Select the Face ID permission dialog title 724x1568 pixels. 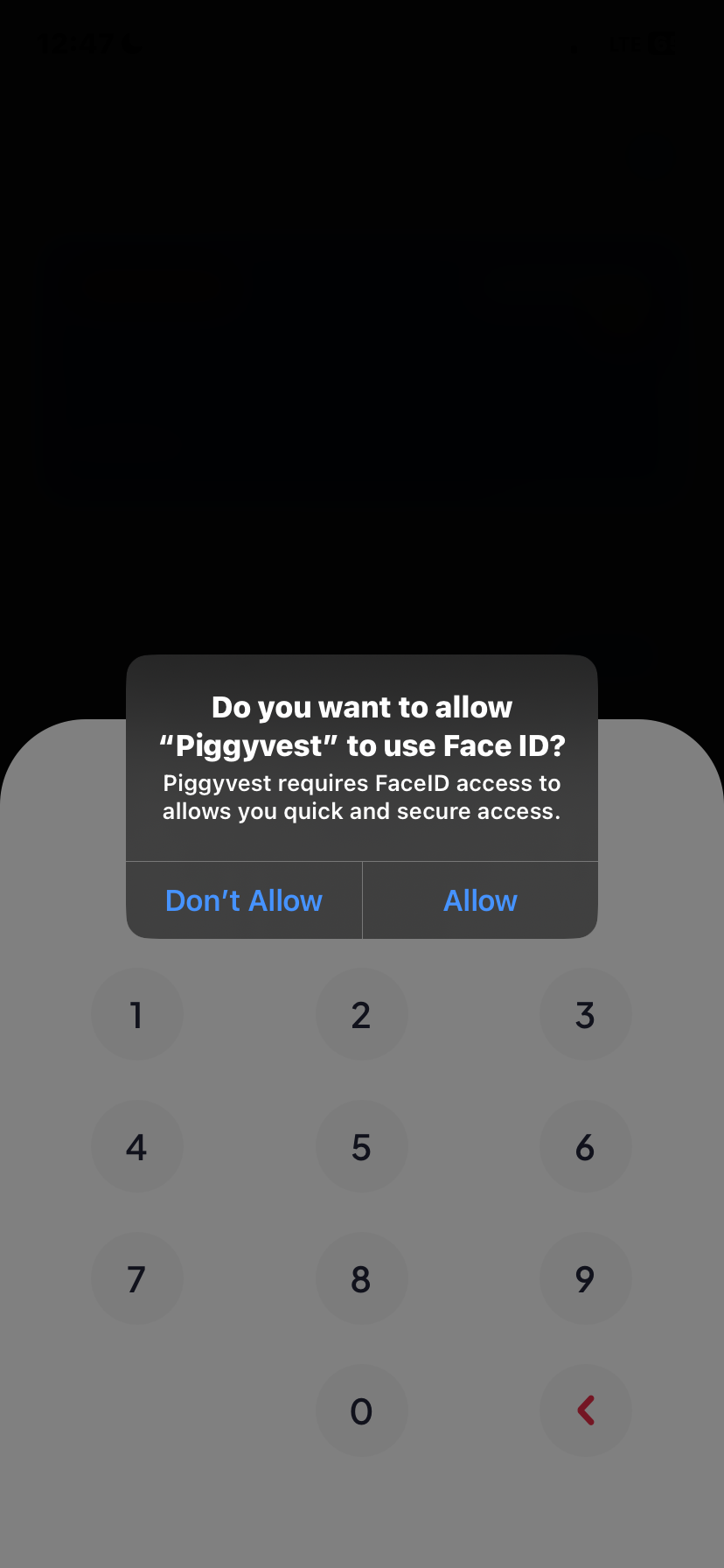coord(362,725)
